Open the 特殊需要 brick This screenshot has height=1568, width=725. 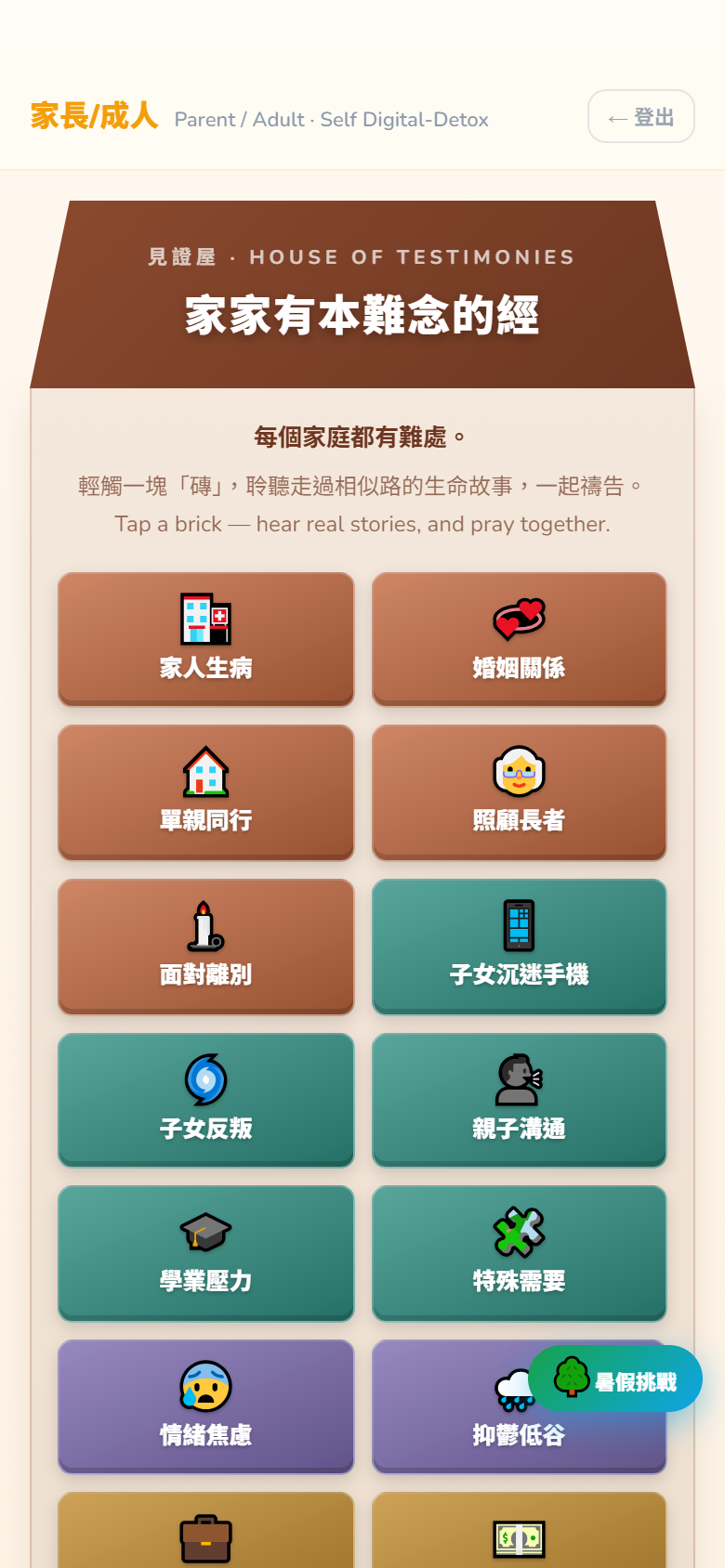[x=519, y=1253]
